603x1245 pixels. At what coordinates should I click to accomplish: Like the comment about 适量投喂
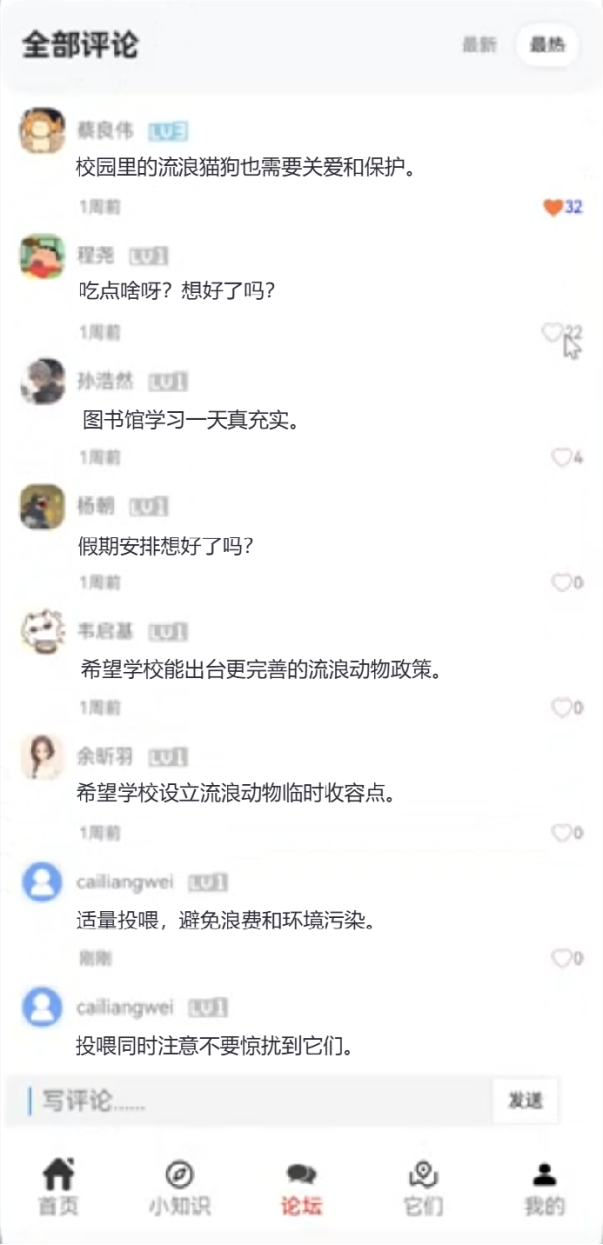click(x=561, y=958)
